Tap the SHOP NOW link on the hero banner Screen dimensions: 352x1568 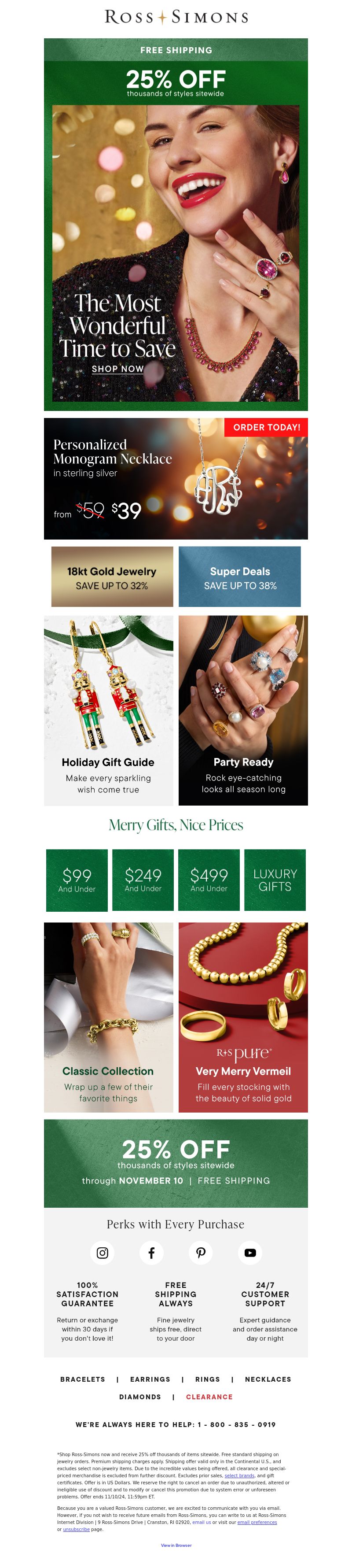pos(117,368)
